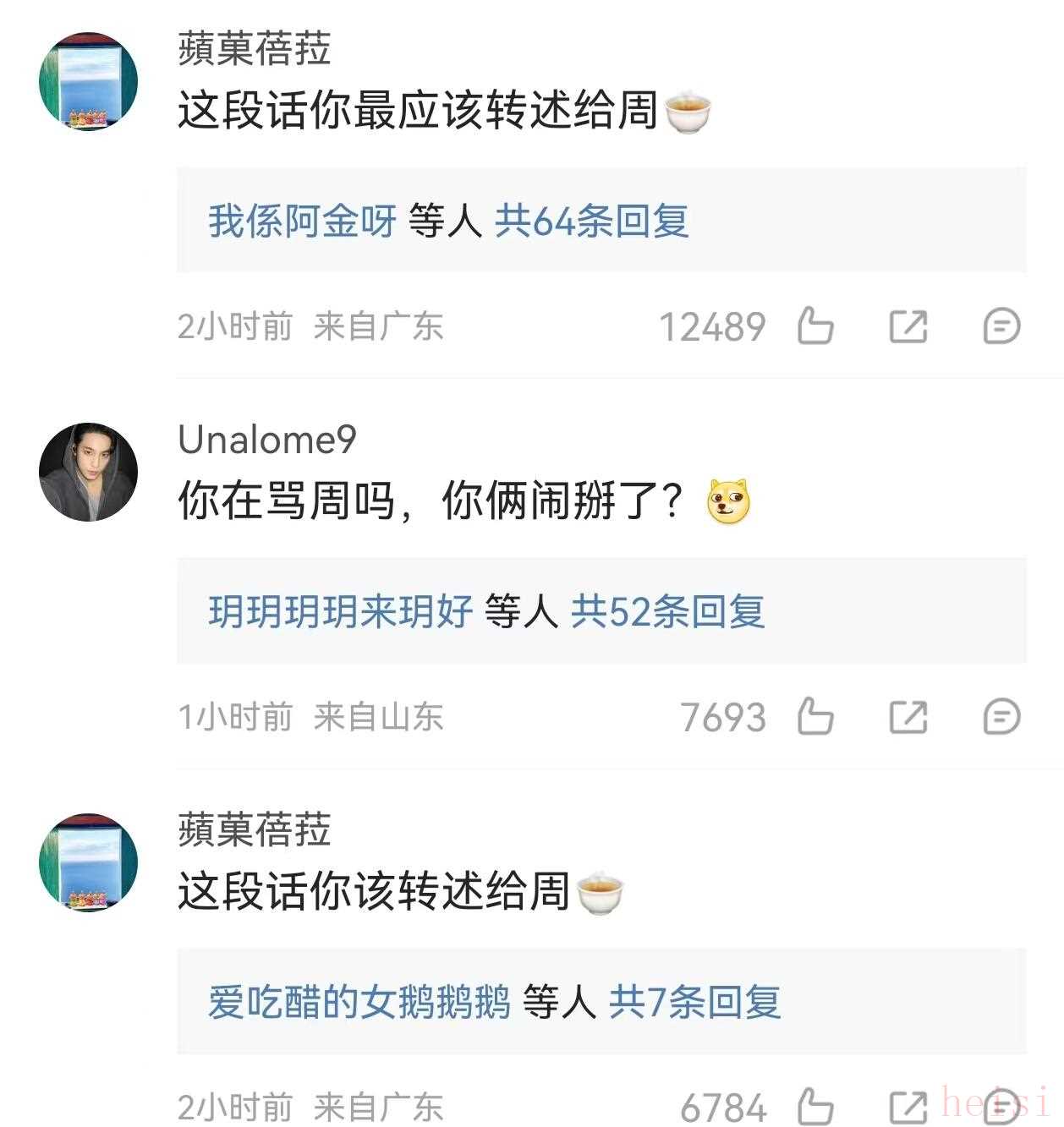The image size is (1064, 1127).
Task: Share the comment with 12489 likes
Action: click(908, 326)
